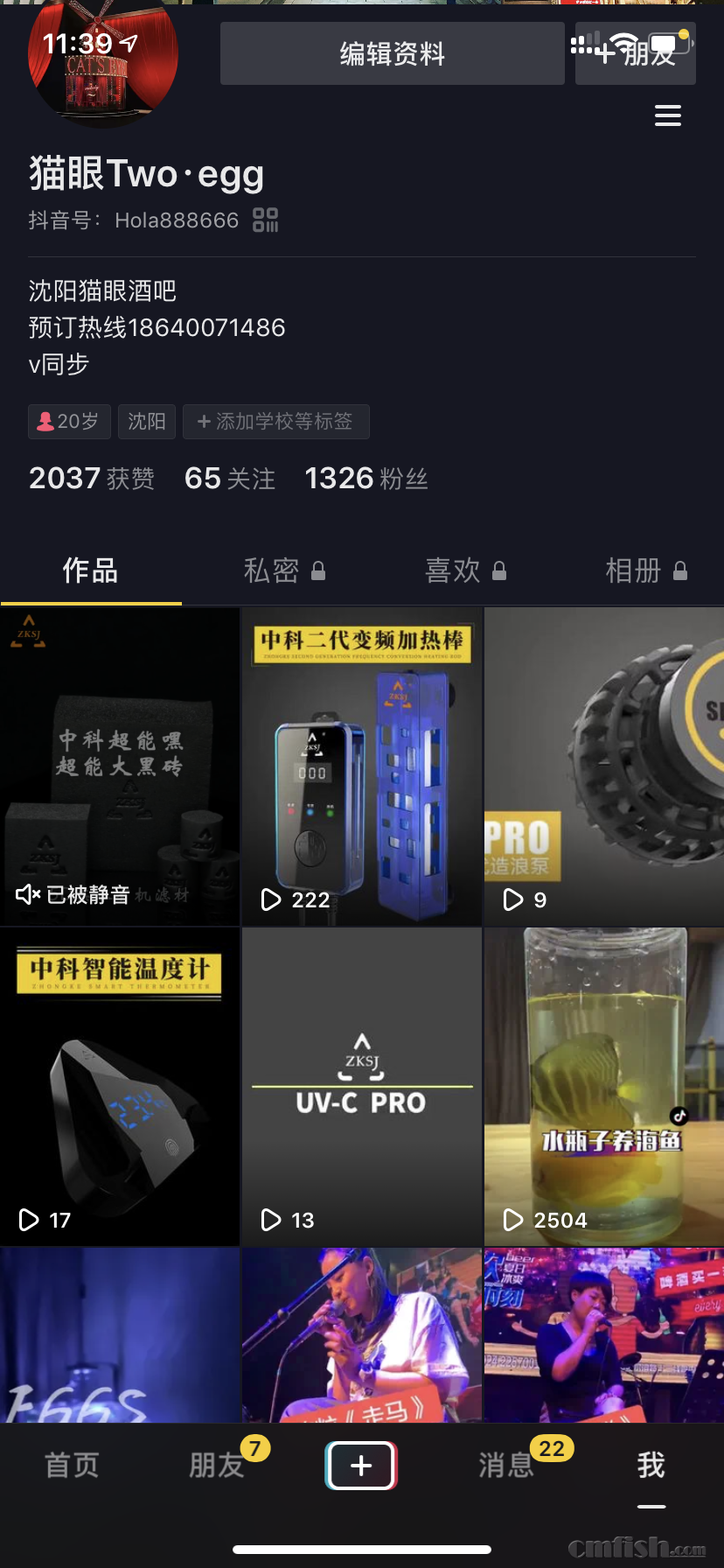Open the 朋友 tab in bottom bar
724x1568 pixels.
(217, 1465)
